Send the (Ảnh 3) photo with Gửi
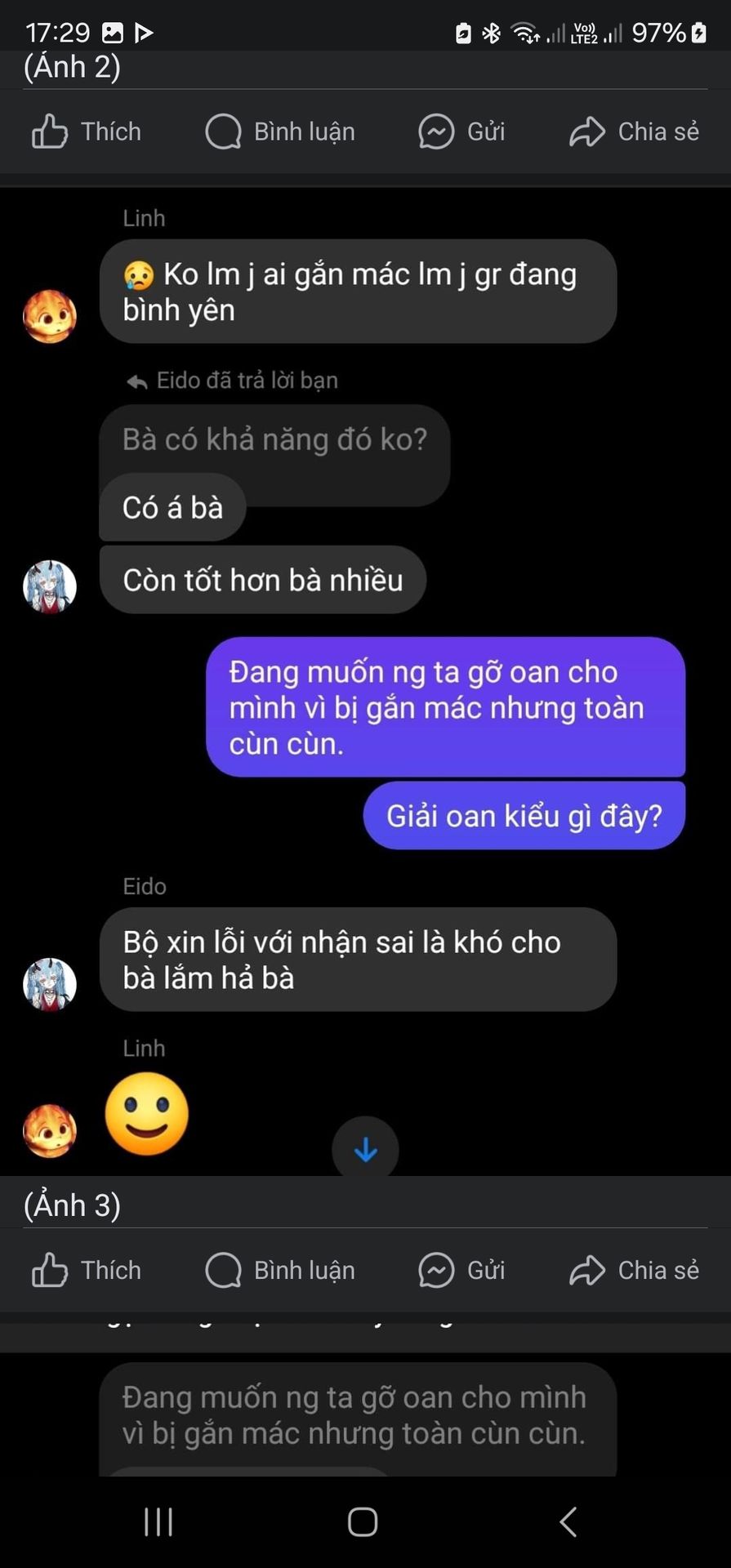Screen dimensions: 731x1568 [x=462, y=1270]
